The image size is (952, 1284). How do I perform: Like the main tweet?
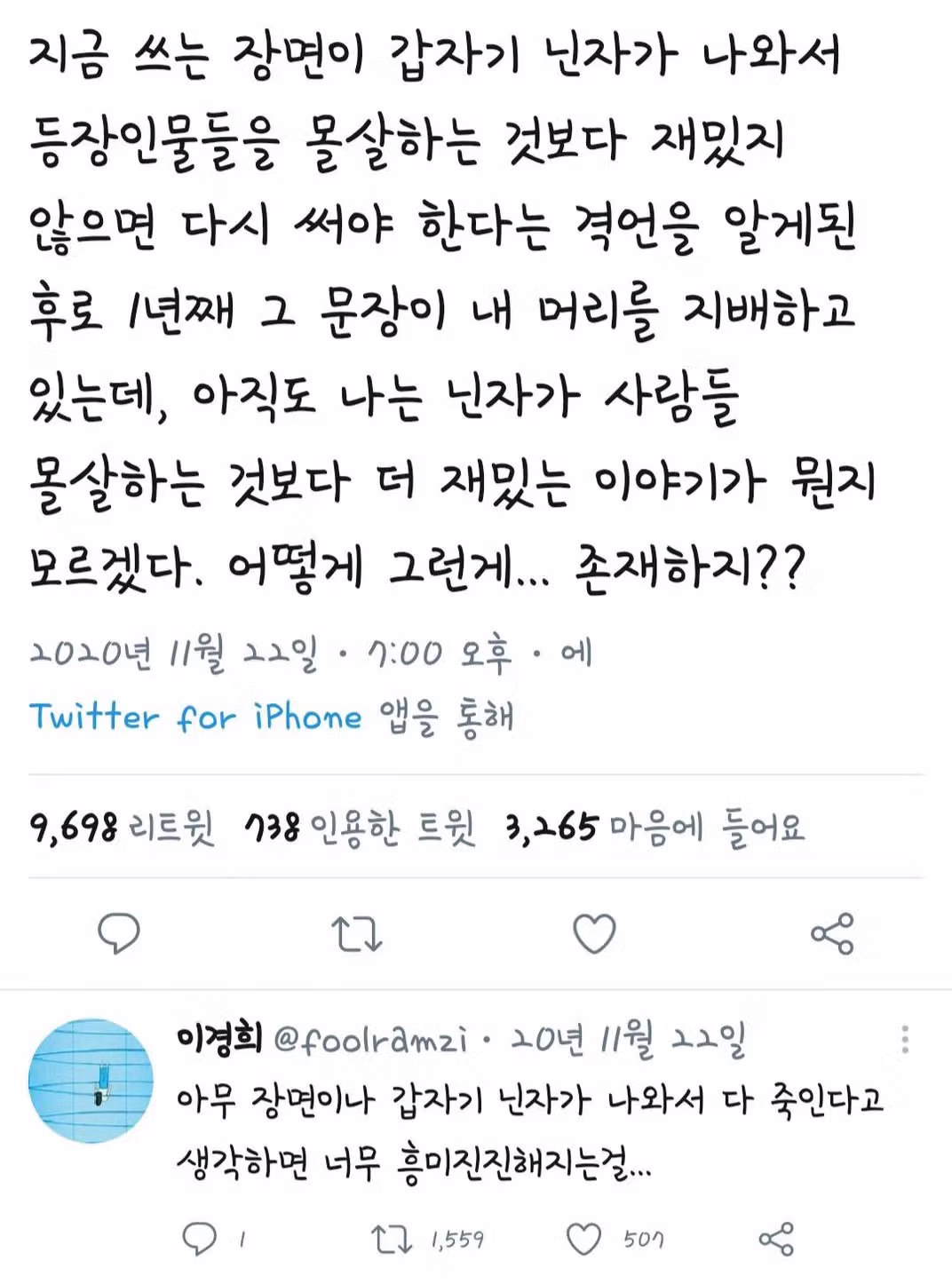click(x=594, y=934)
